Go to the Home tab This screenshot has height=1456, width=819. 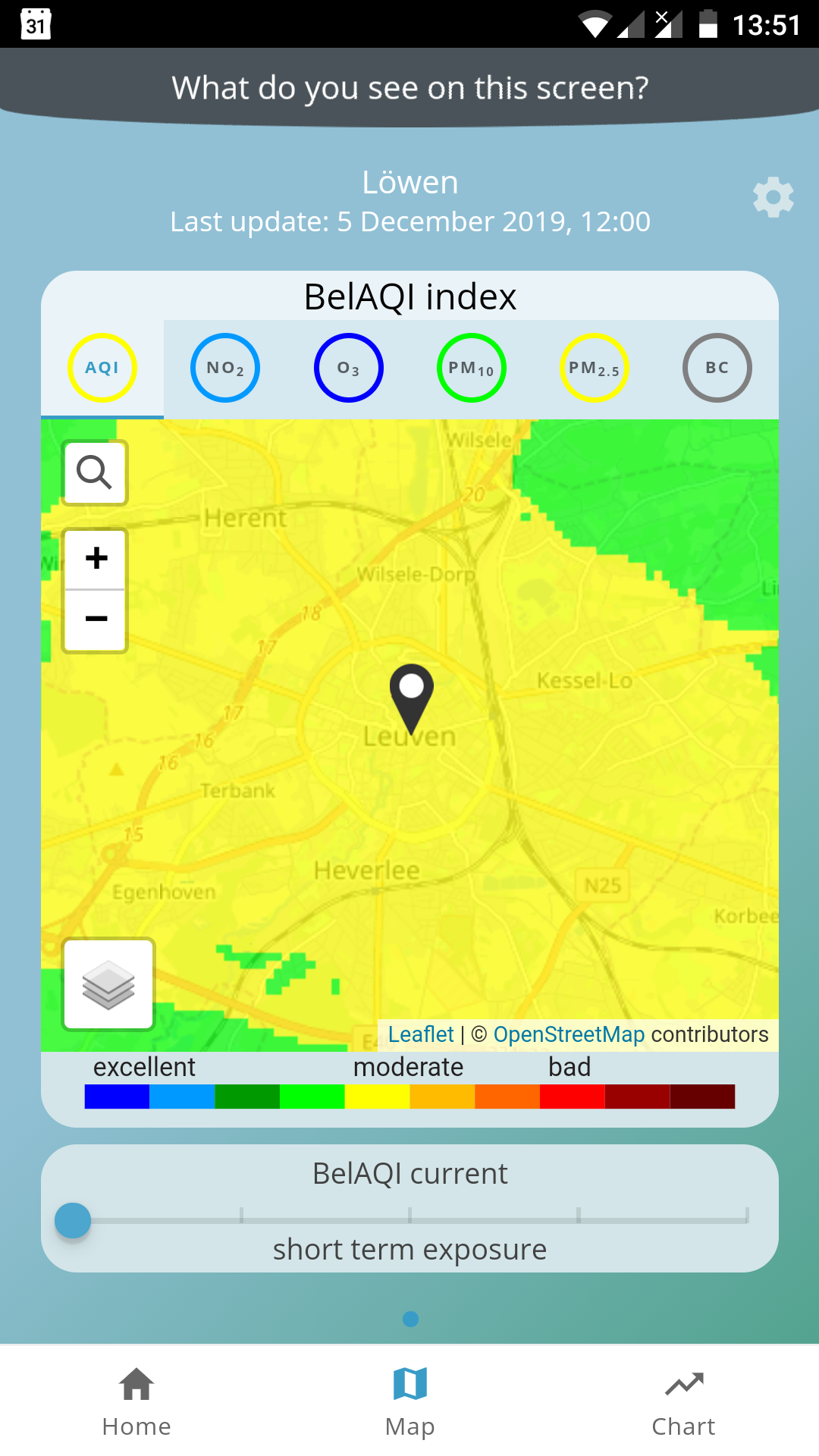tap(136, 1401)
